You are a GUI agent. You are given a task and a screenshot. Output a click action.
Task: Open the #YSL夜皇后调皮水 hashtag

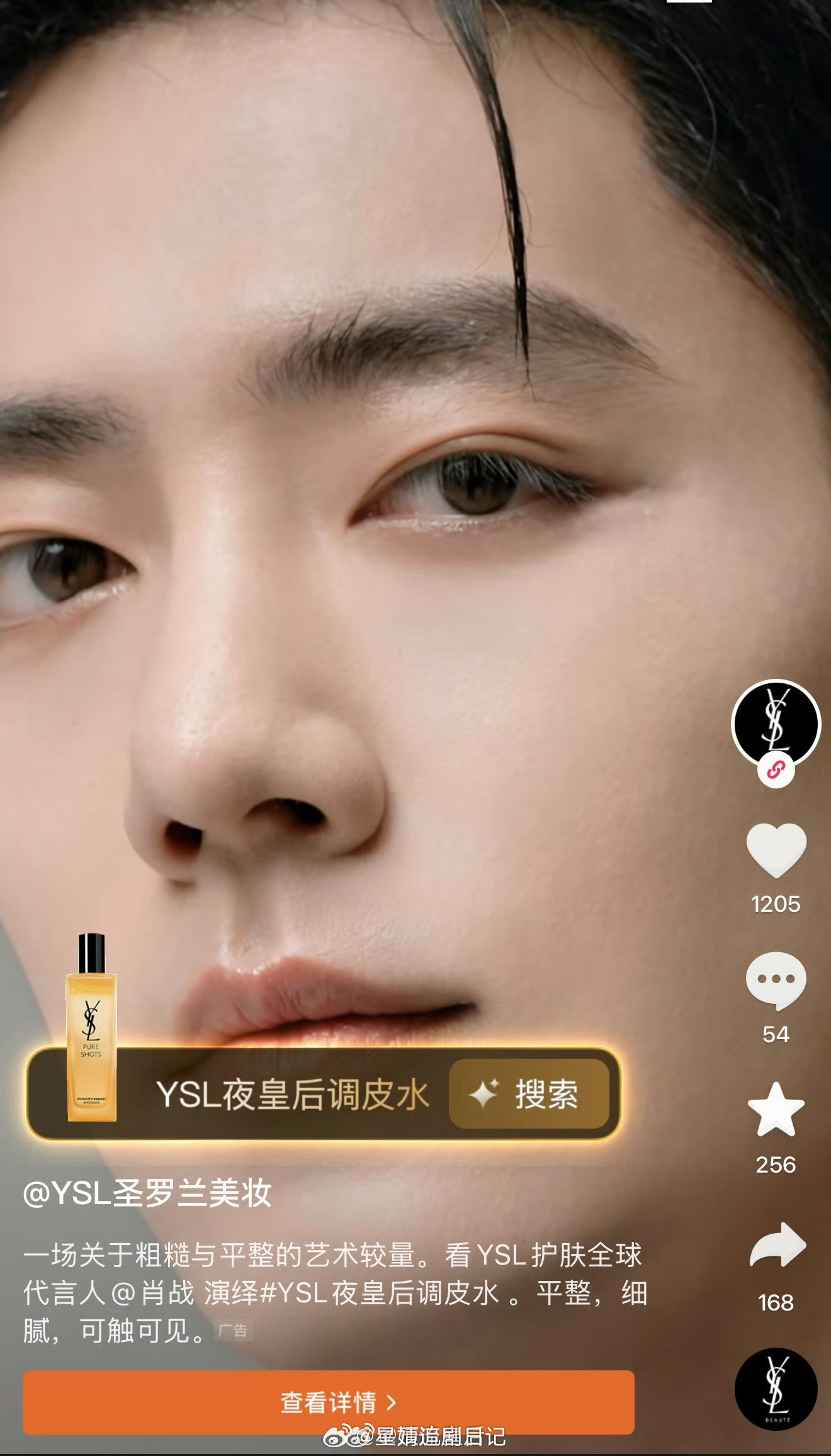380,1293
